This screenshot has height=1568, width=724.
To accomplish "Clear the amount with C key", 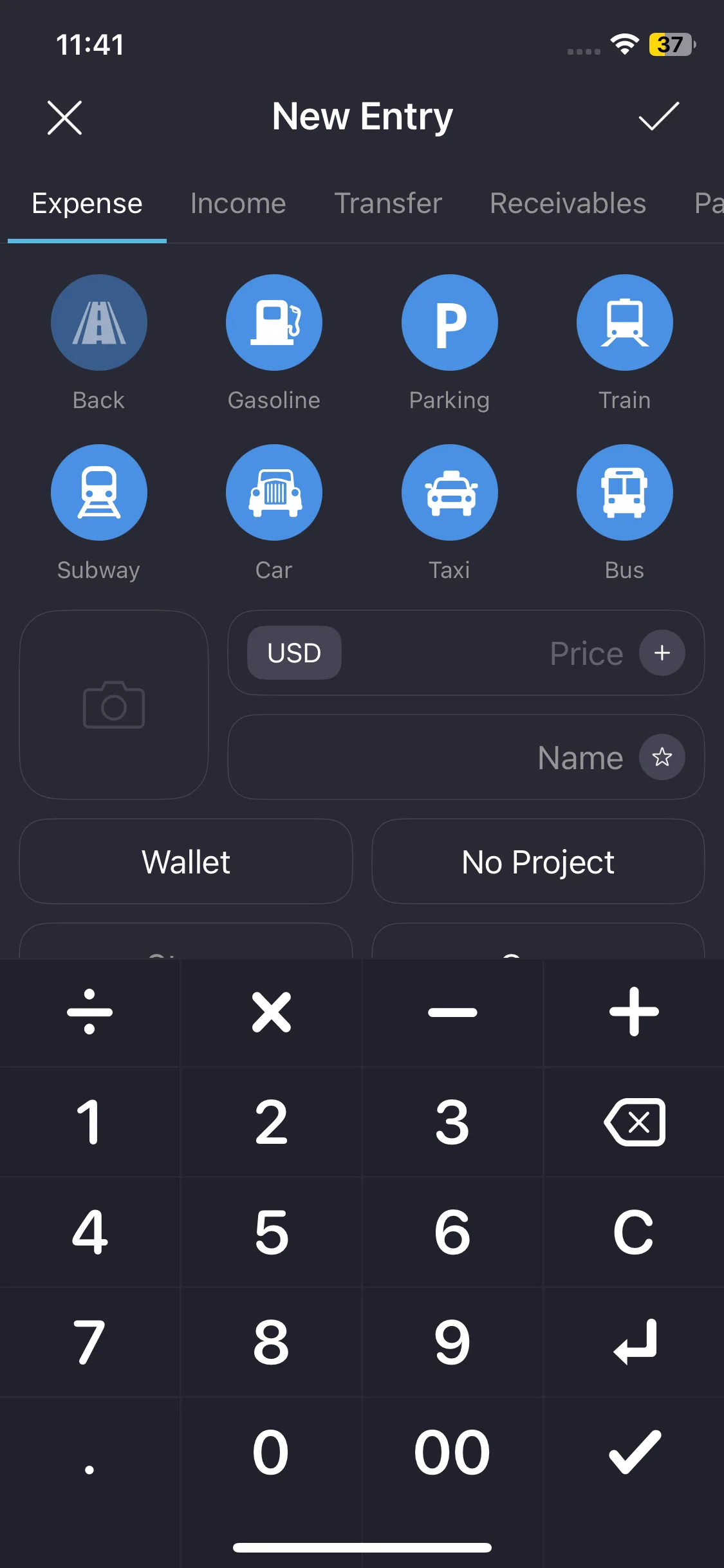I will point(634,1233).
